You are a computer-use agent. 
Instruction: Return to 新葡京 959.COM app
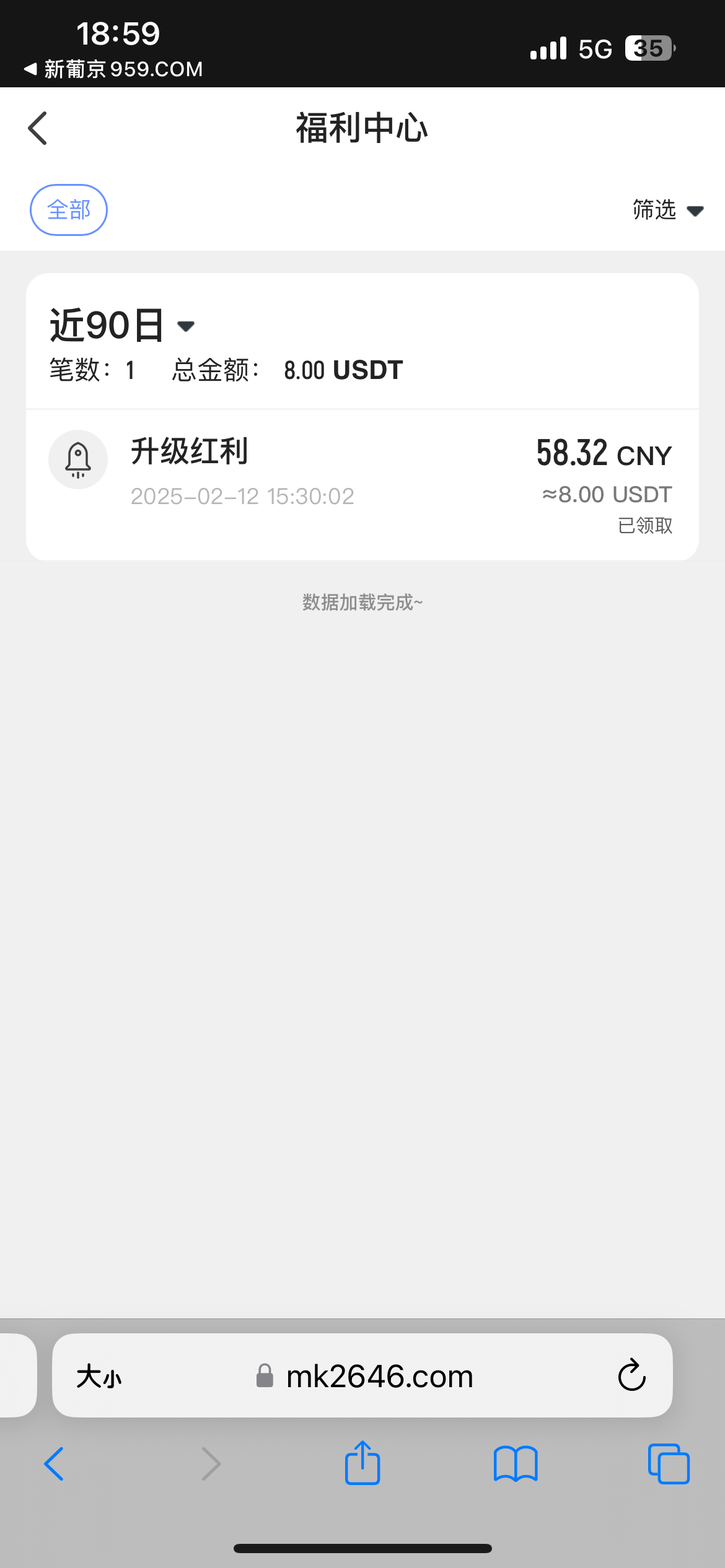click(113, 69)
